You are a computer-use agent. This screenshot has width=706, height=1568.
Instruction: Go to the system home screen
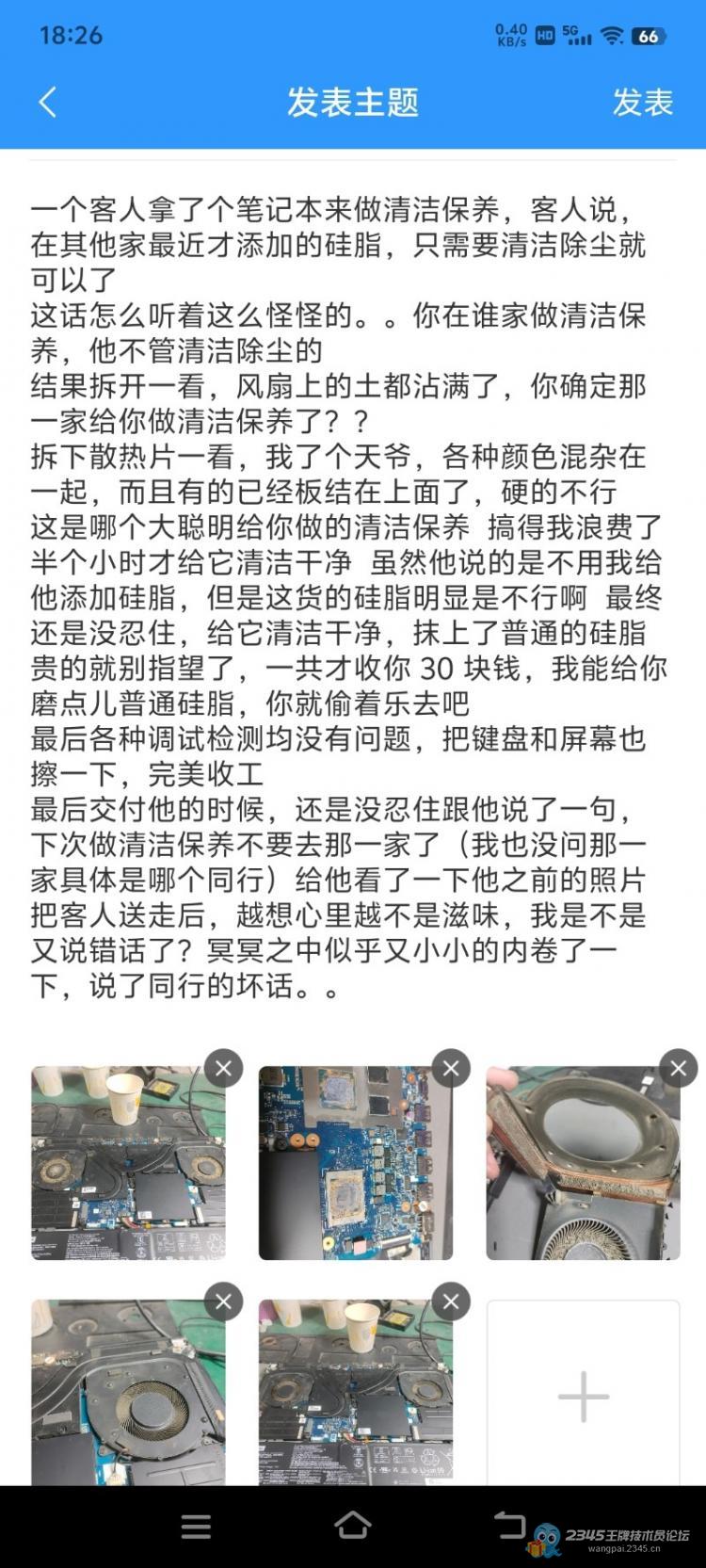352,1526
